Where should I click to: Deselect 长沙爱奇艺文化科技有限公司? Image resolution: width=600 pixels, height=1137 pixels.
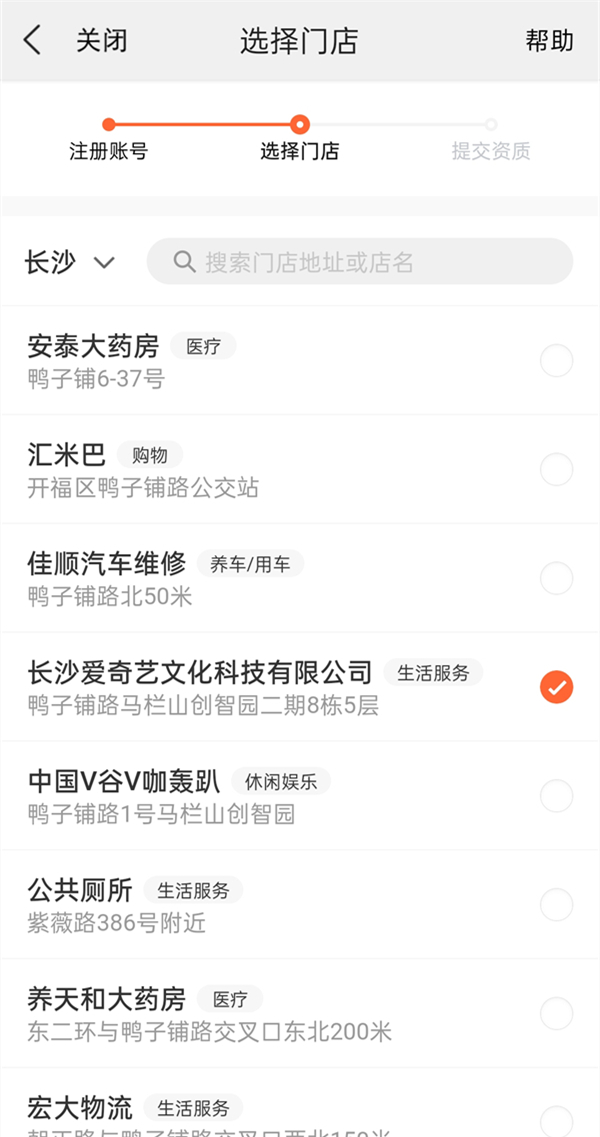tap(556, 687)
